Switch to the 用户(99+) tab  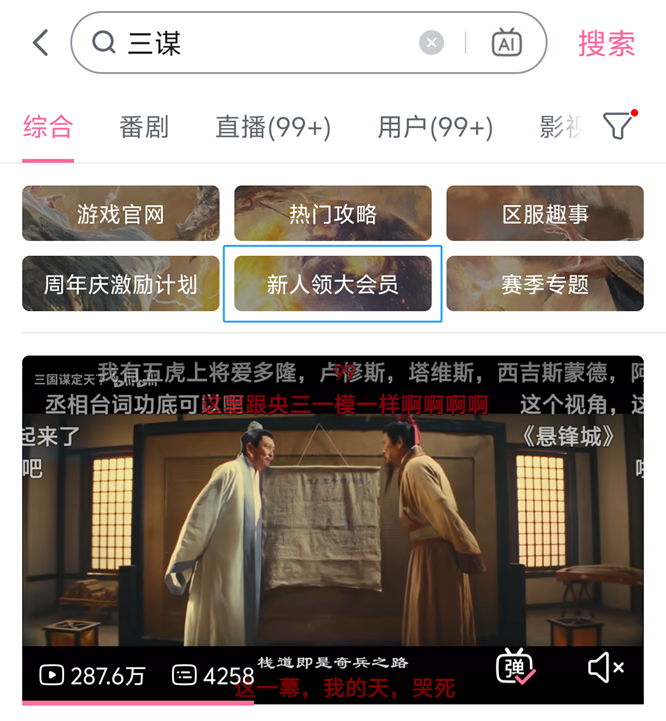coord(435,127)
